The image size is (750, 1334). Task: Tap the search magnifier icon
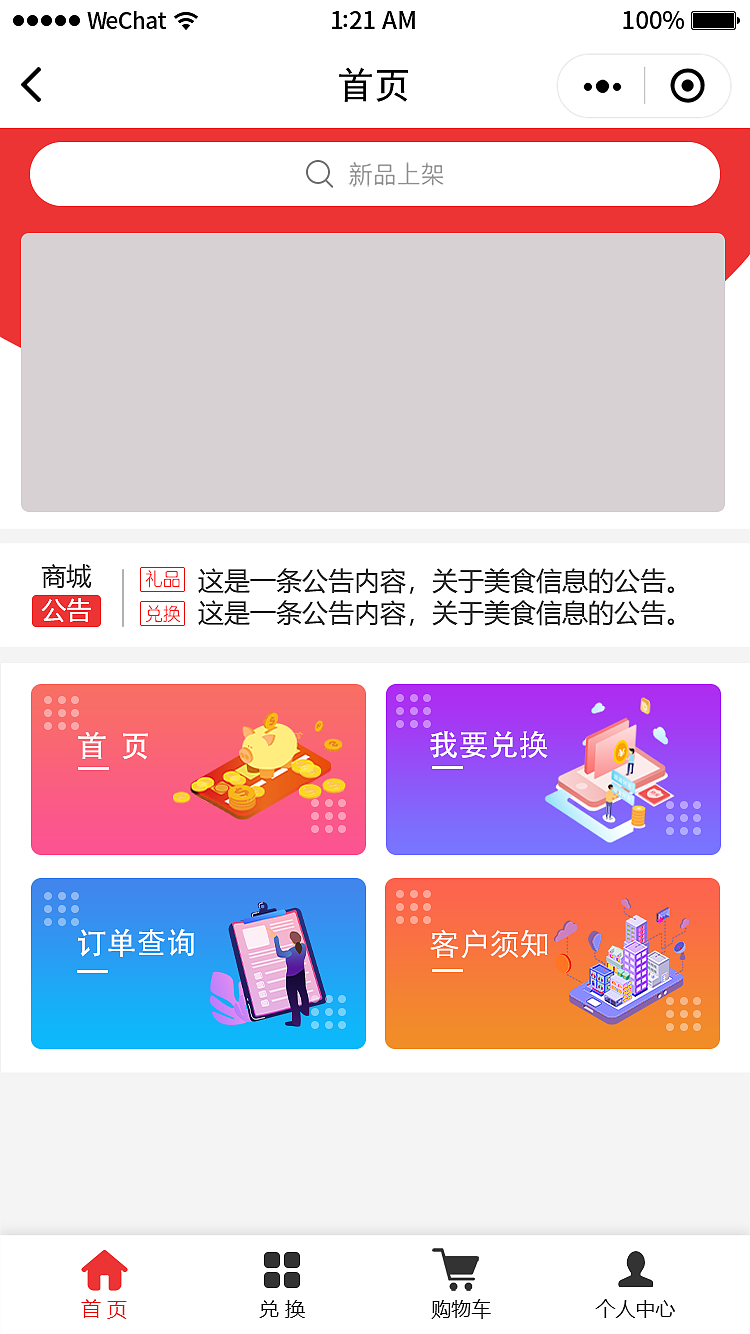318,174
